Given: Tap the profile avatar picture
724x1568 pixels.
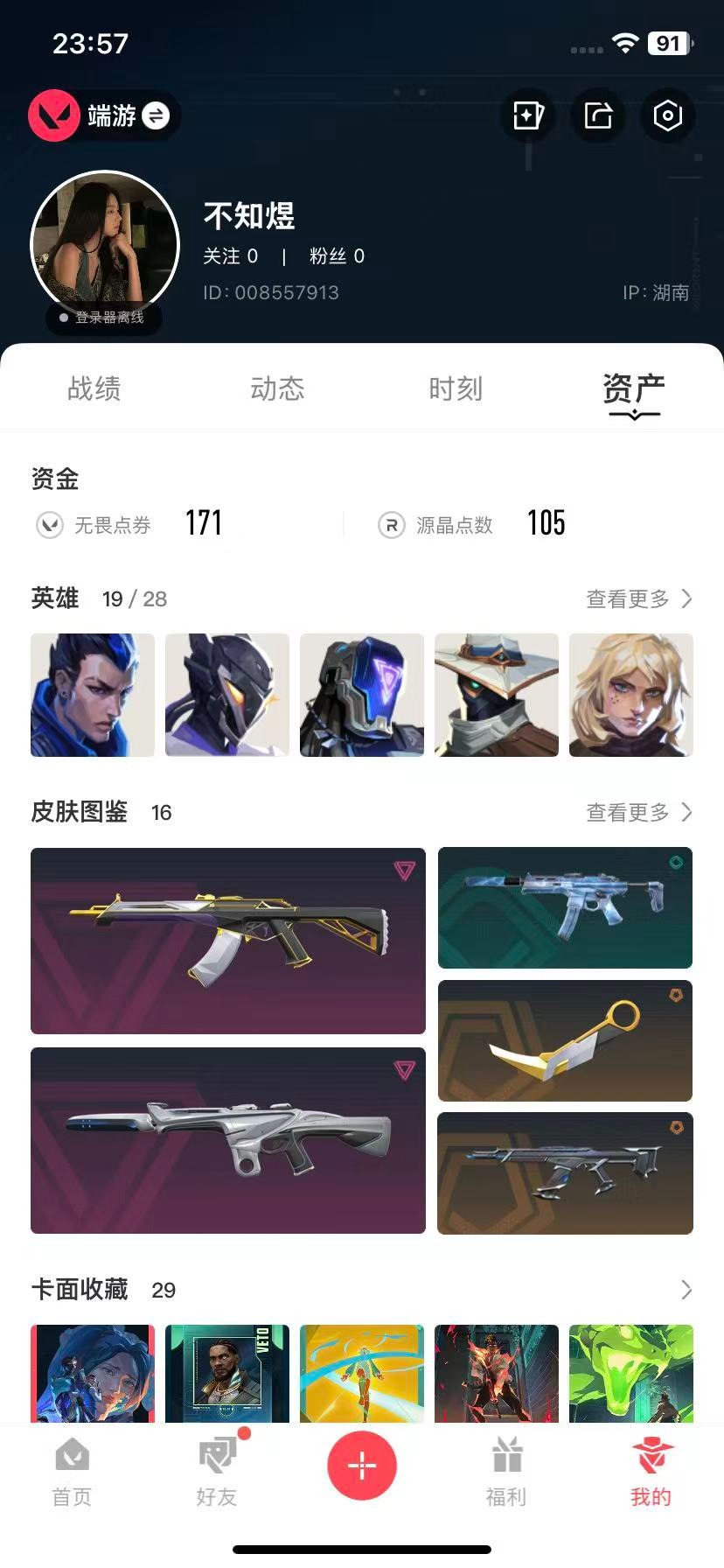Looking at the screenshot, I should pos(105,245).
